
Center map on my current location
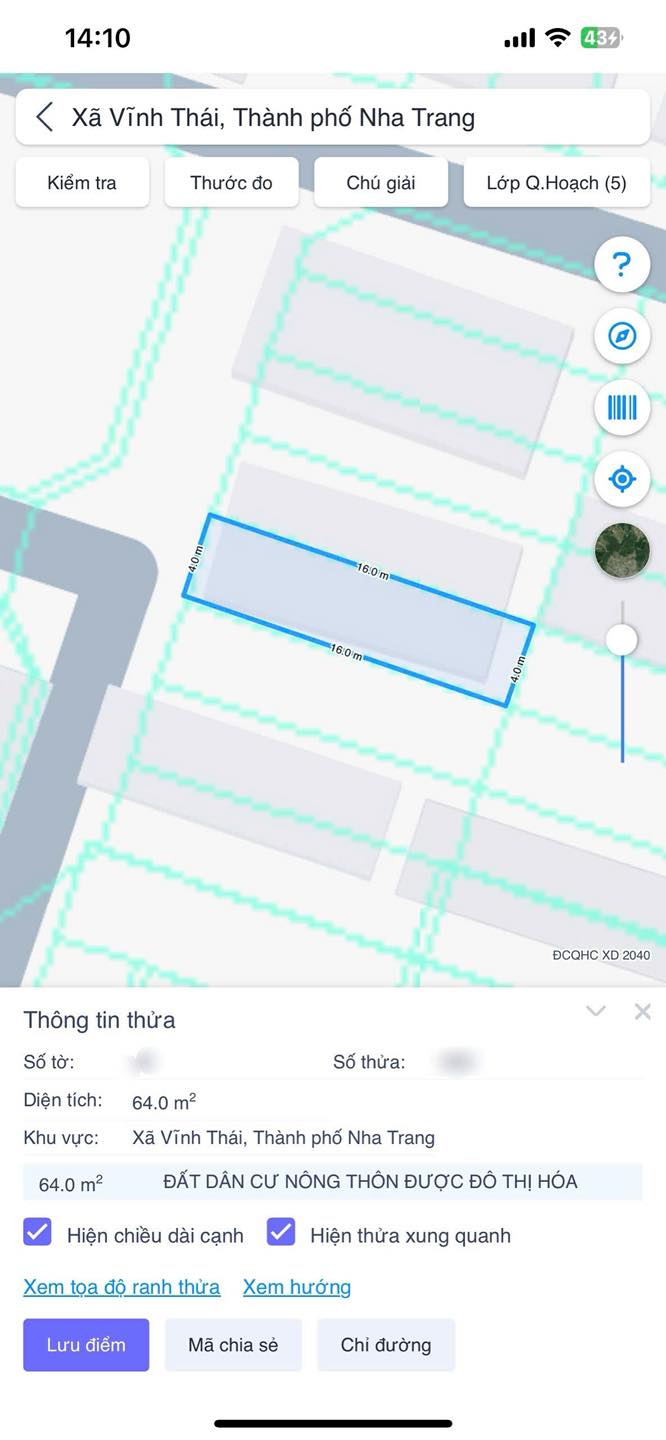[x=622, y=479]
